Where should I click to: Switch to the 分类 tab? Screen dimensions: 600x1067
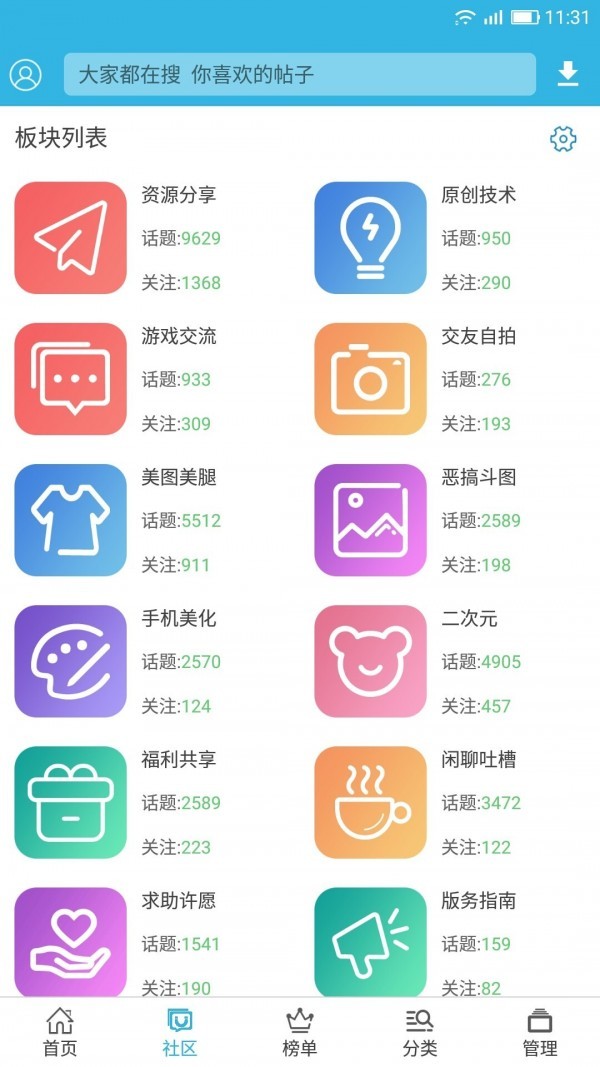coord(420,1033)
